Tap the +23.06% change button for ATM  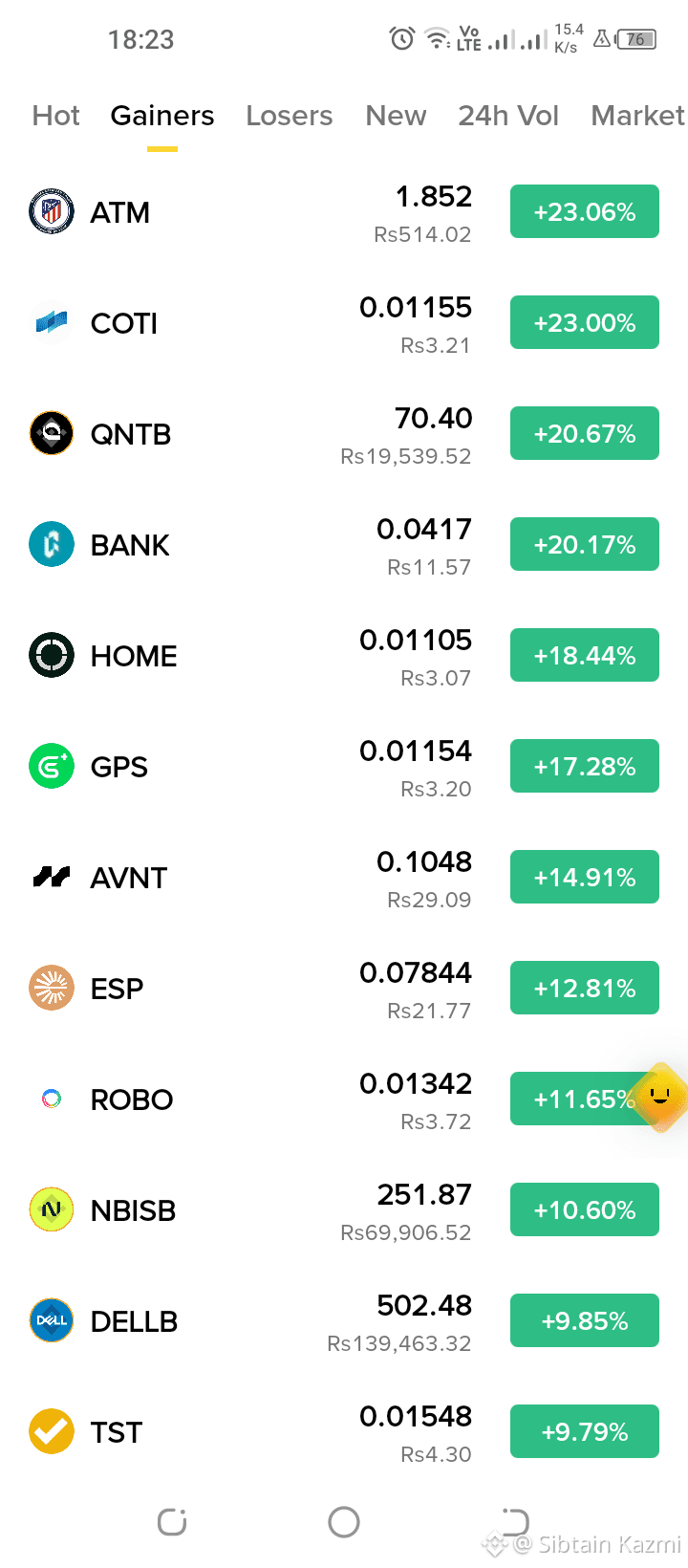point(585,211)
